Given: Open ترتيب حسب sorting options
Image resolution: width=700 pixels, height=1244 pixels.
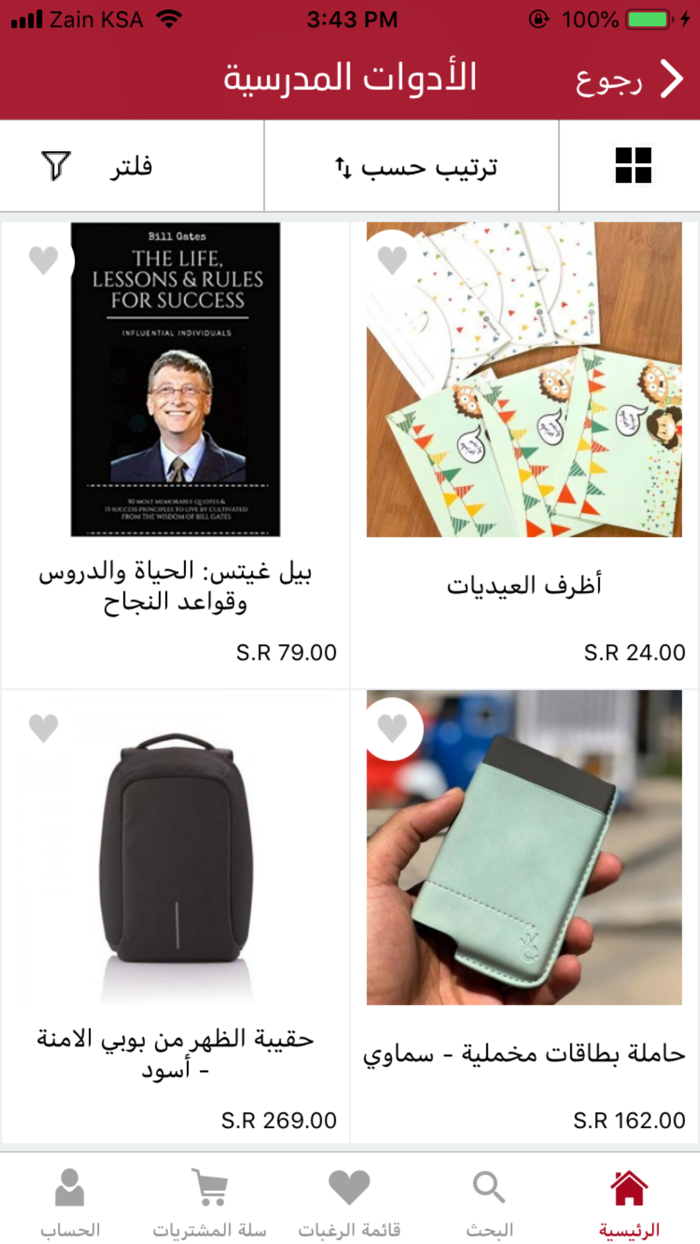Looking at the screenshot, I should 414,166.
